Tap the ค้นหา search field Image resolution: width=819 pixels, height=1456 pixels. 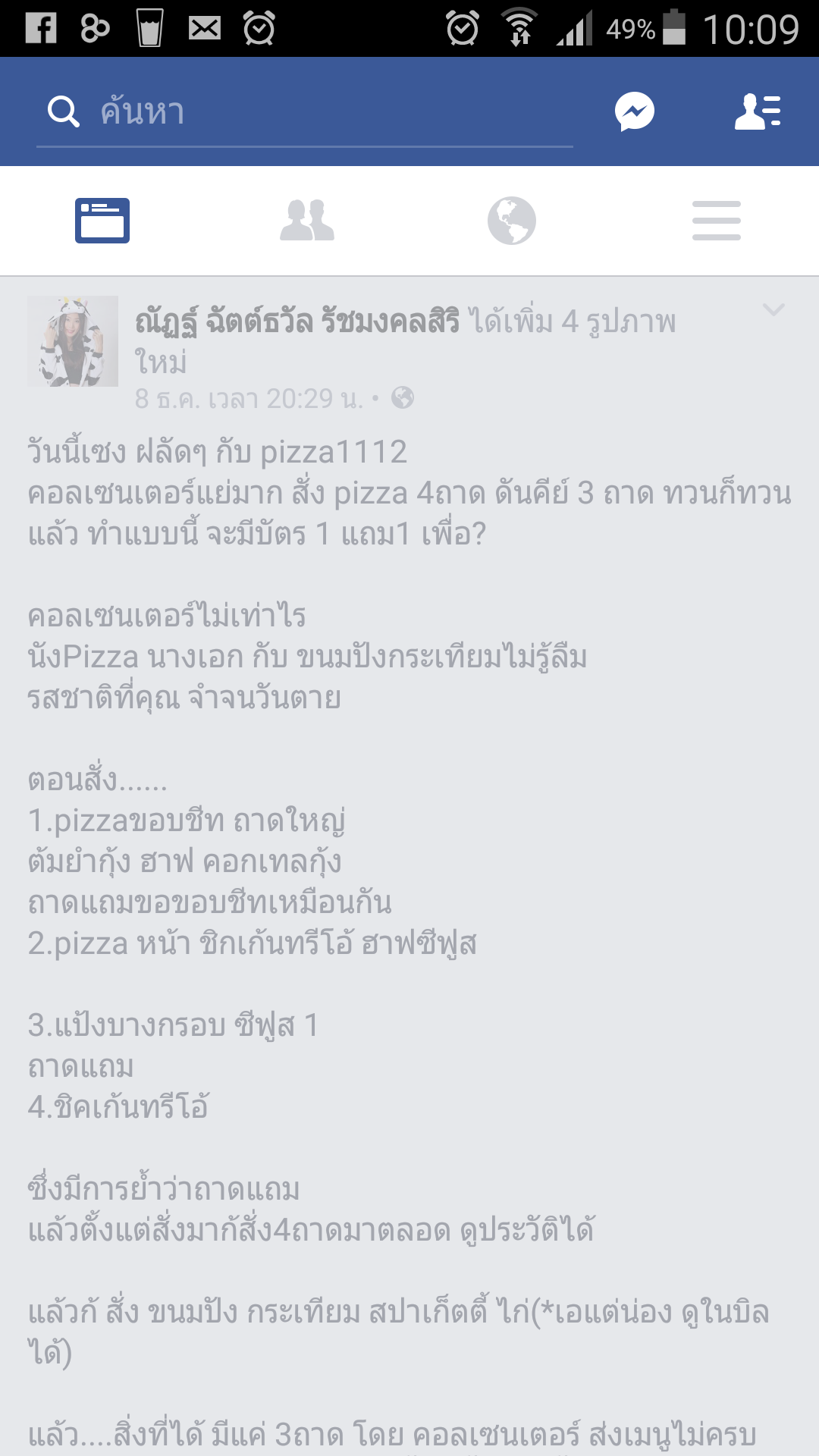point(303,112)
